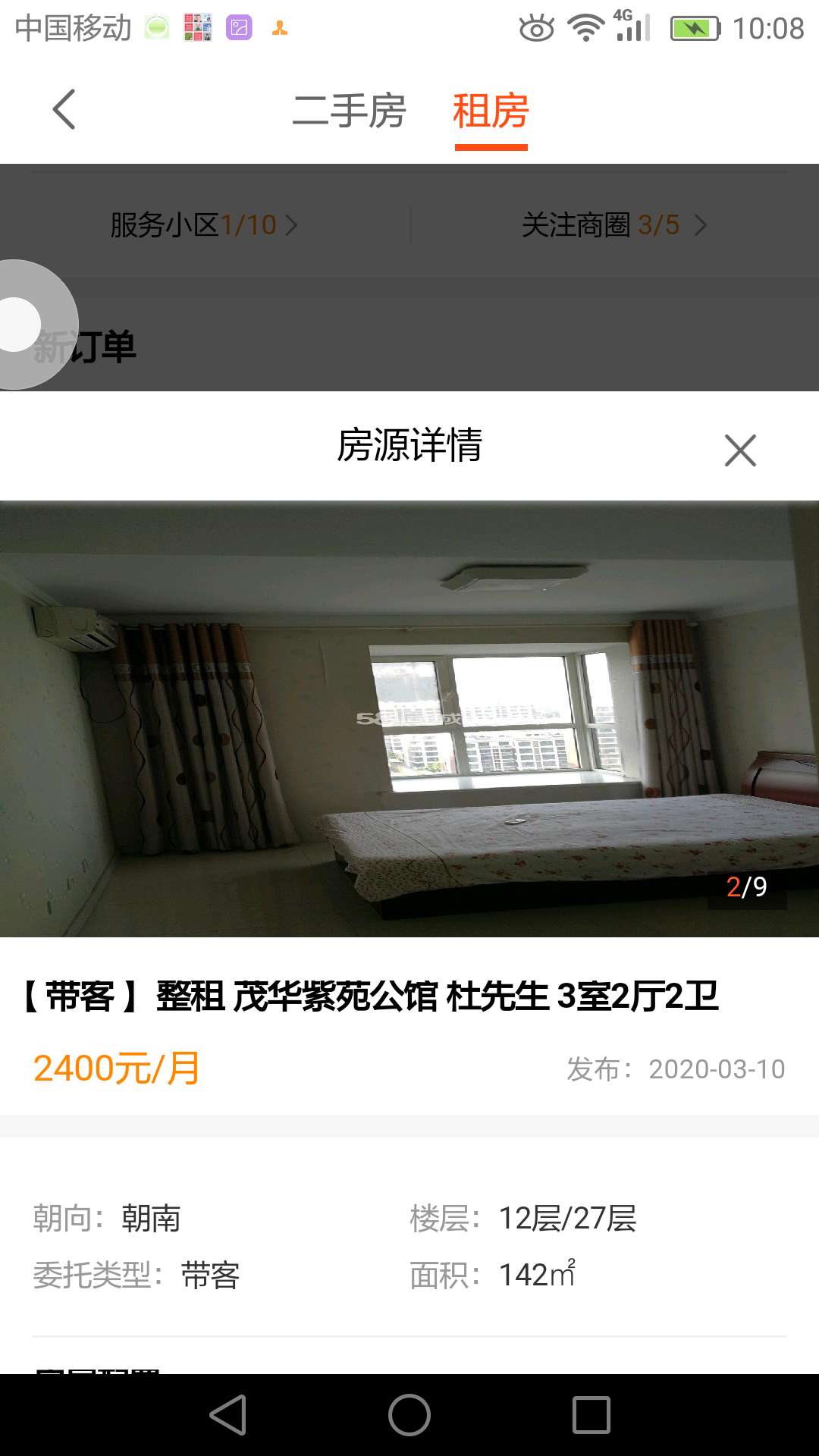Image resolution: width=819 pixels, height=1456 pixels.
Task: Open 服务小区 1/10 list
Action: click(x=203, y=225)
